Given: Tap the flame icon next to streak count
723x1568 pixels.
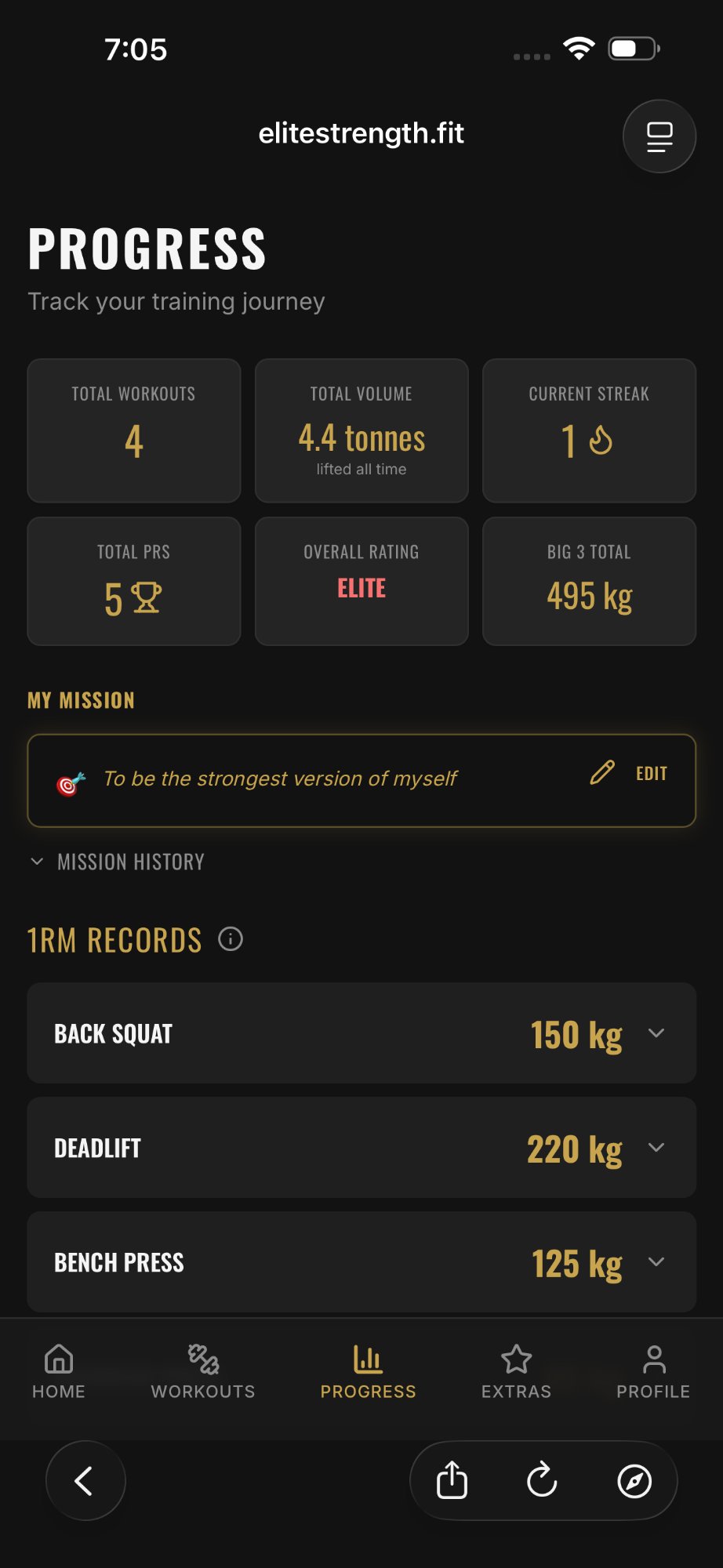Looking at the screenshot, I should 600,441.
